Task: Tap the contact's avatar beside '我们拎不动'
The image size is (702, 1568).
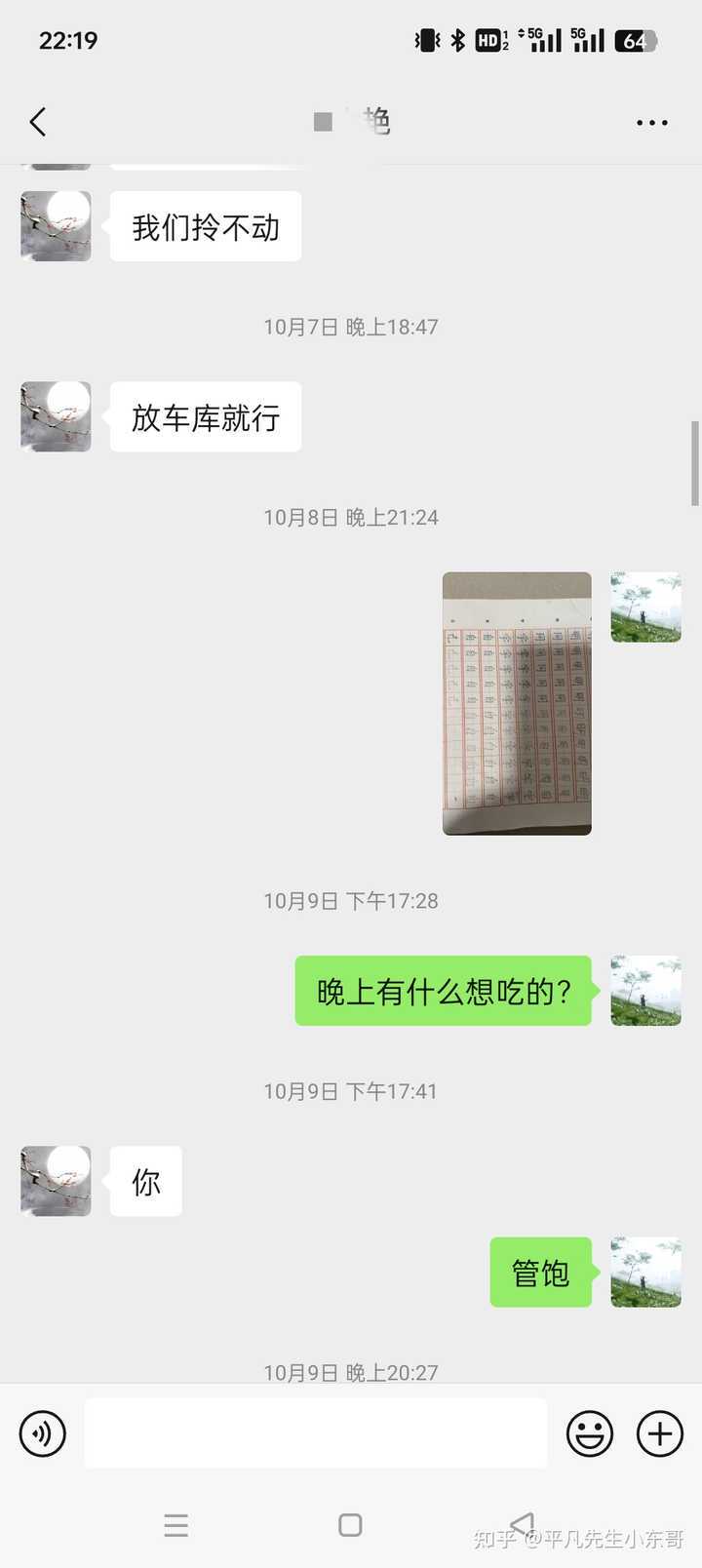Action: point(55,225)
